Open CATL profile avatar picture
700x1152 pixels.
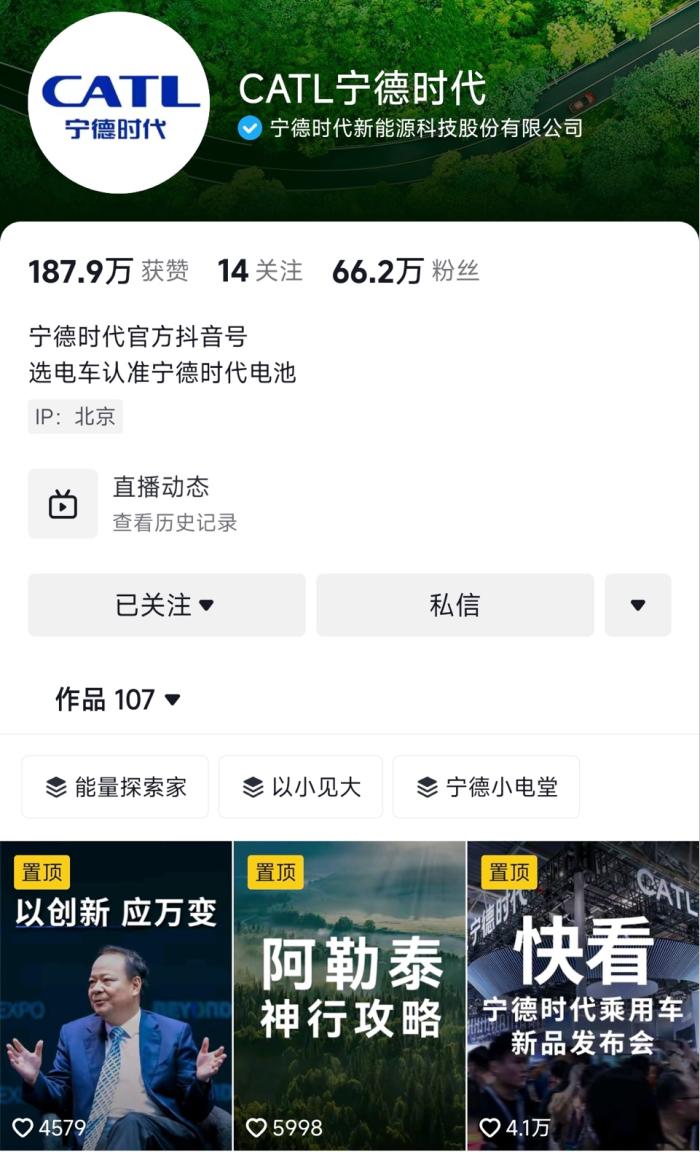coord(118,103)
